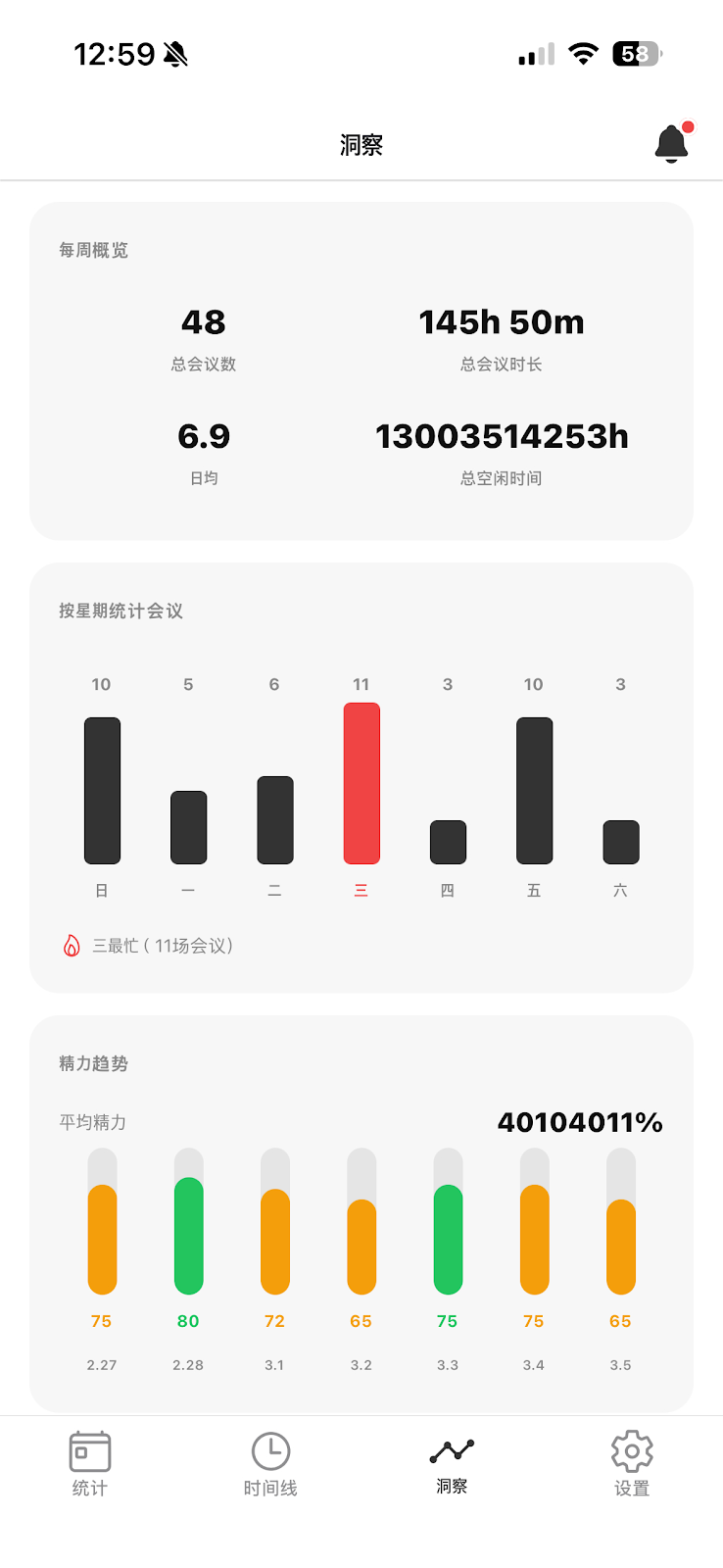
Task: Tap the 洞察 title in the header
Action: [361, 144]
